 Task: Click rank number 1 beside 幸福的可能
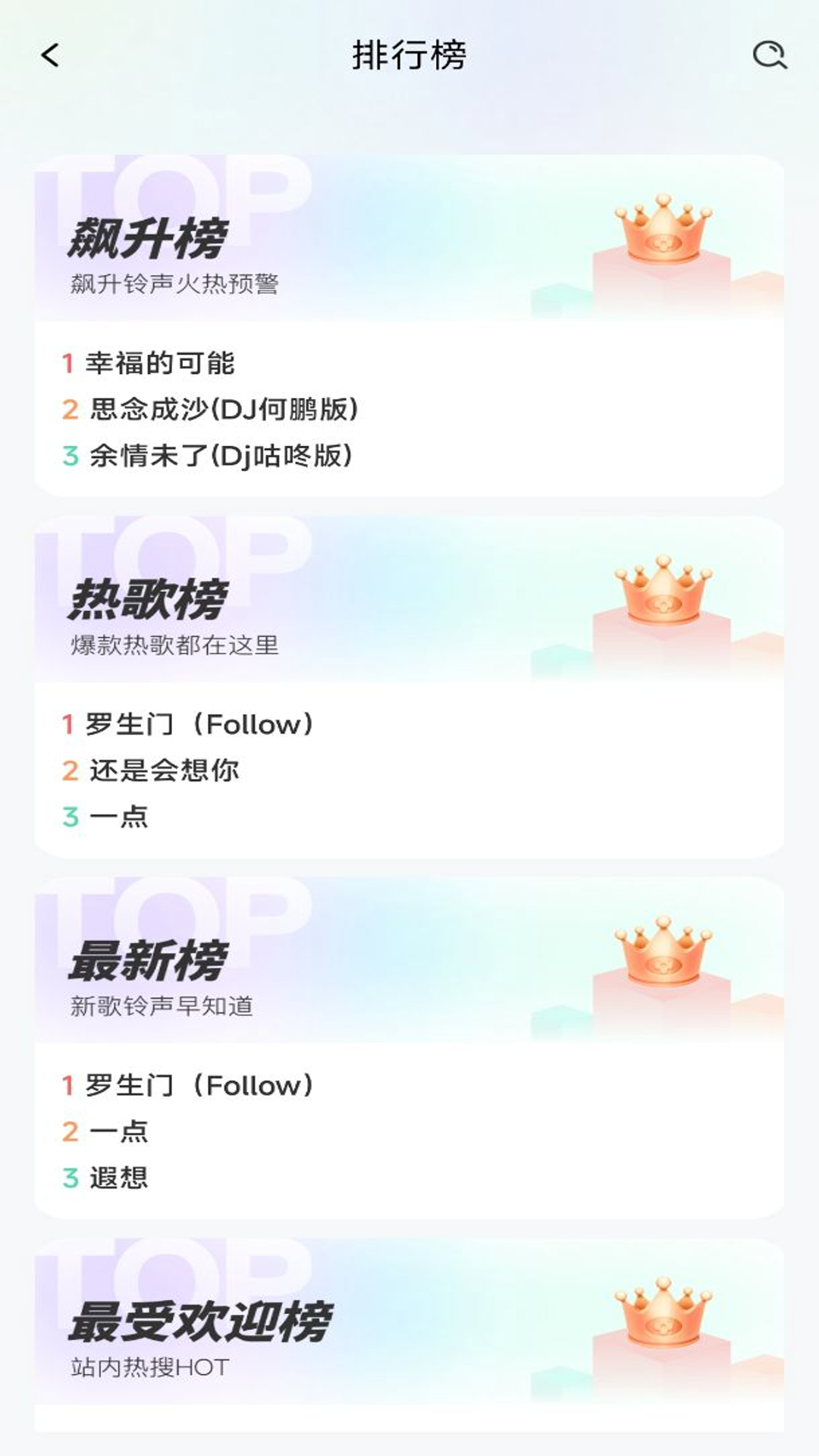[71, 363]
